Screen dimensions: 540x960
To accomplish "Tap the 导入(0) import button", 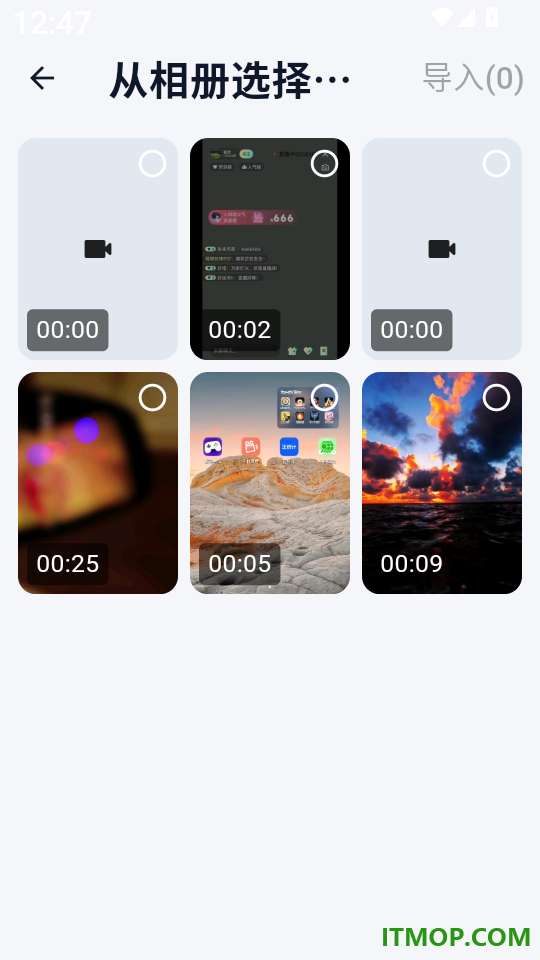I will coord(473,78).
